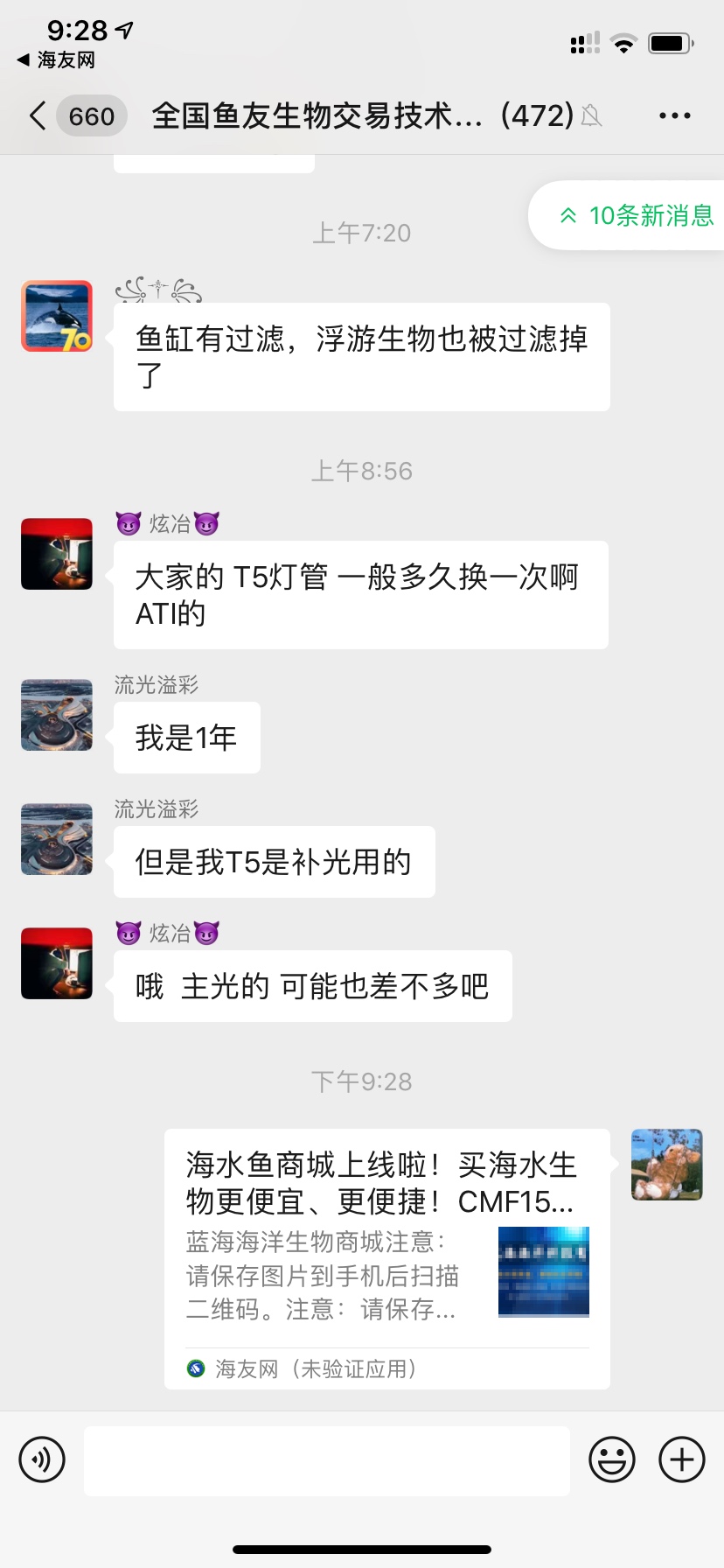View 炫冶's profile from the T5灯管 message
This screenshot has height=1568, width=724.
point(57,554)
